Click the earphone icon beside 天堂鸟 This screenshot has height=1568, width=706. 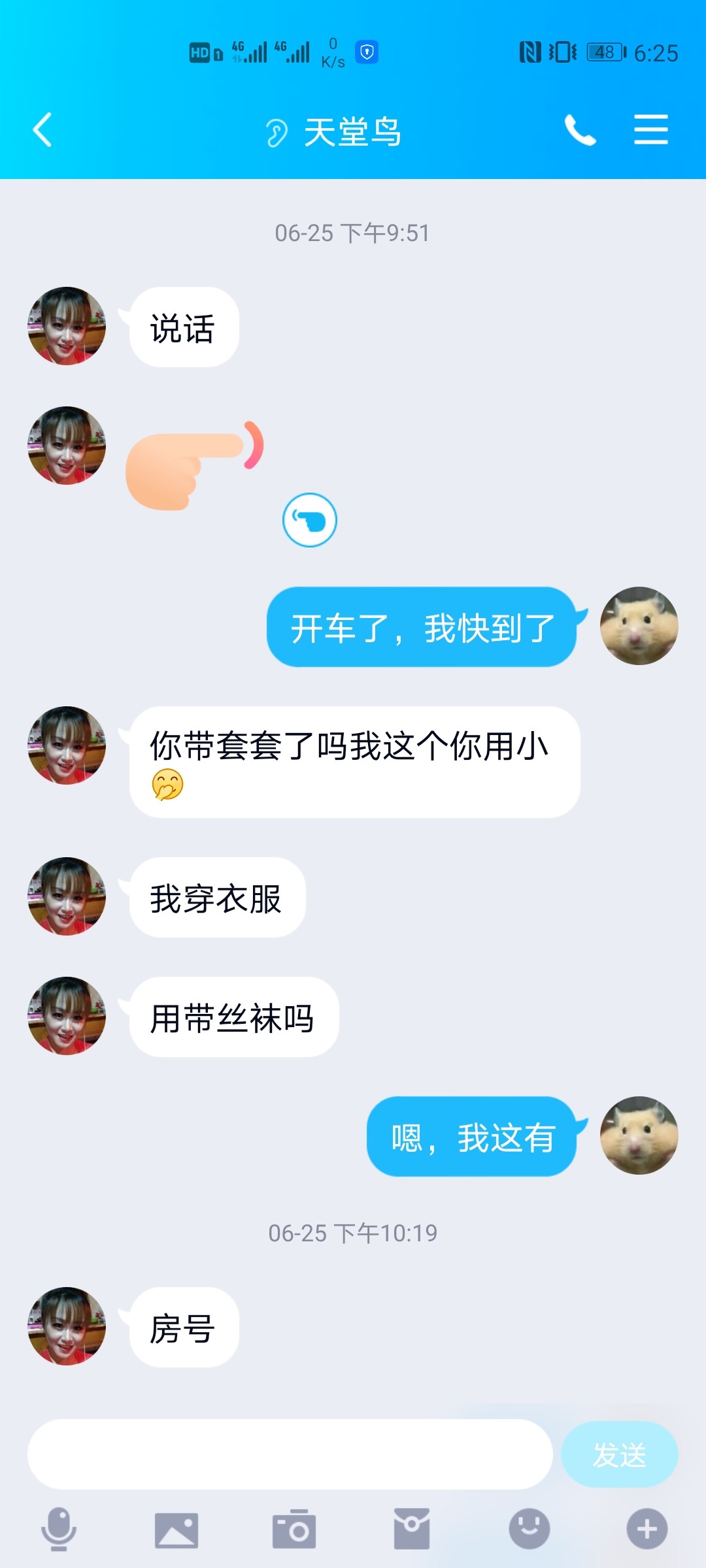(277, 133)
